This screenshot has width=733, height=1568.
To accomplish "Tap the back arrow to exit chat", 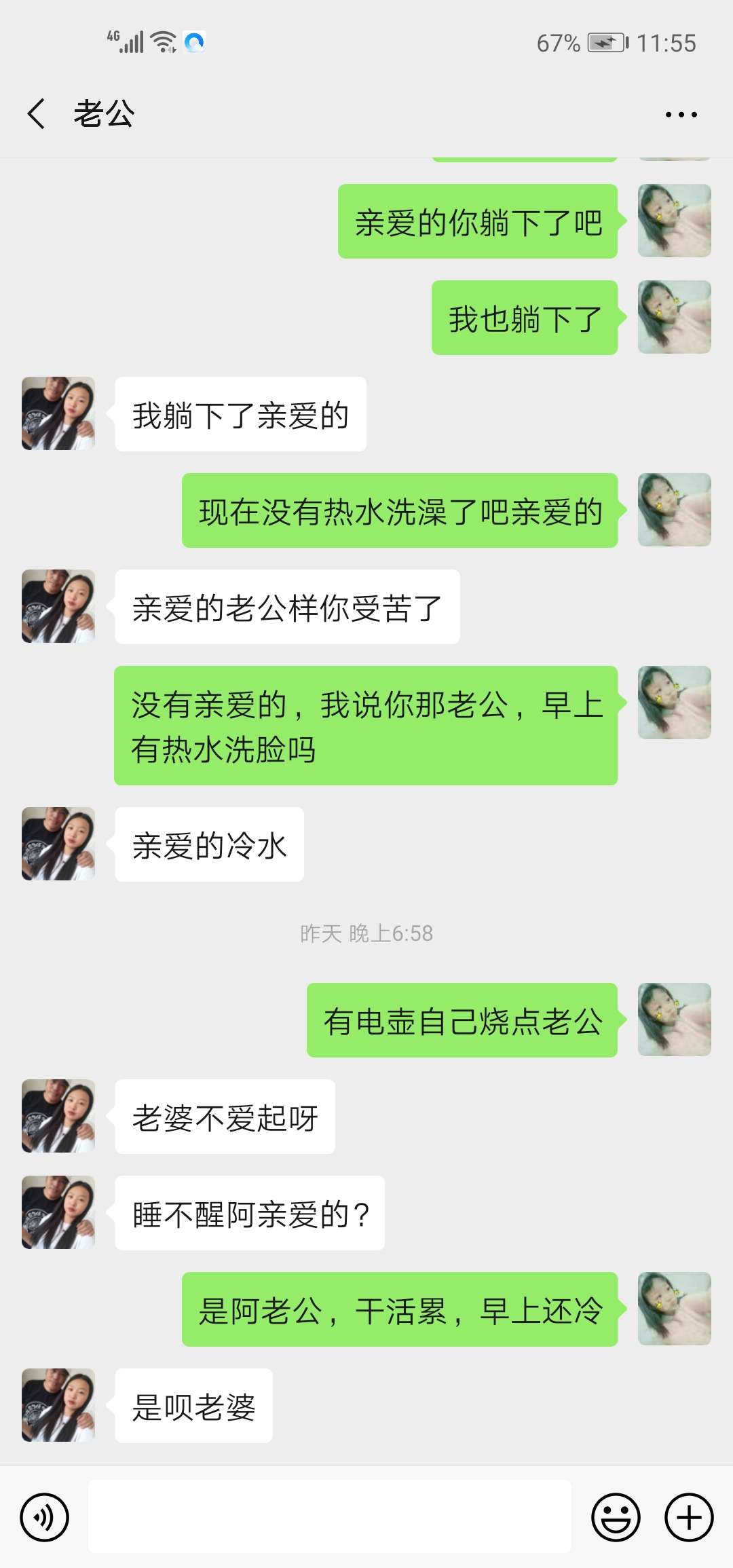I will coord(36,114).
